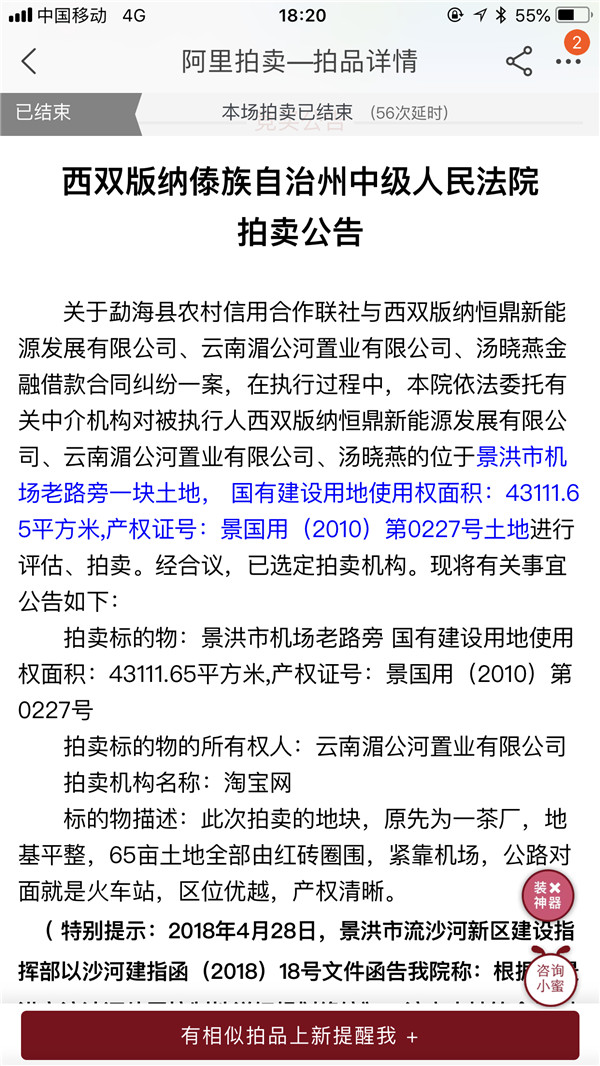Open the 装神器 floating button
600x1066 pixels.
548,895
